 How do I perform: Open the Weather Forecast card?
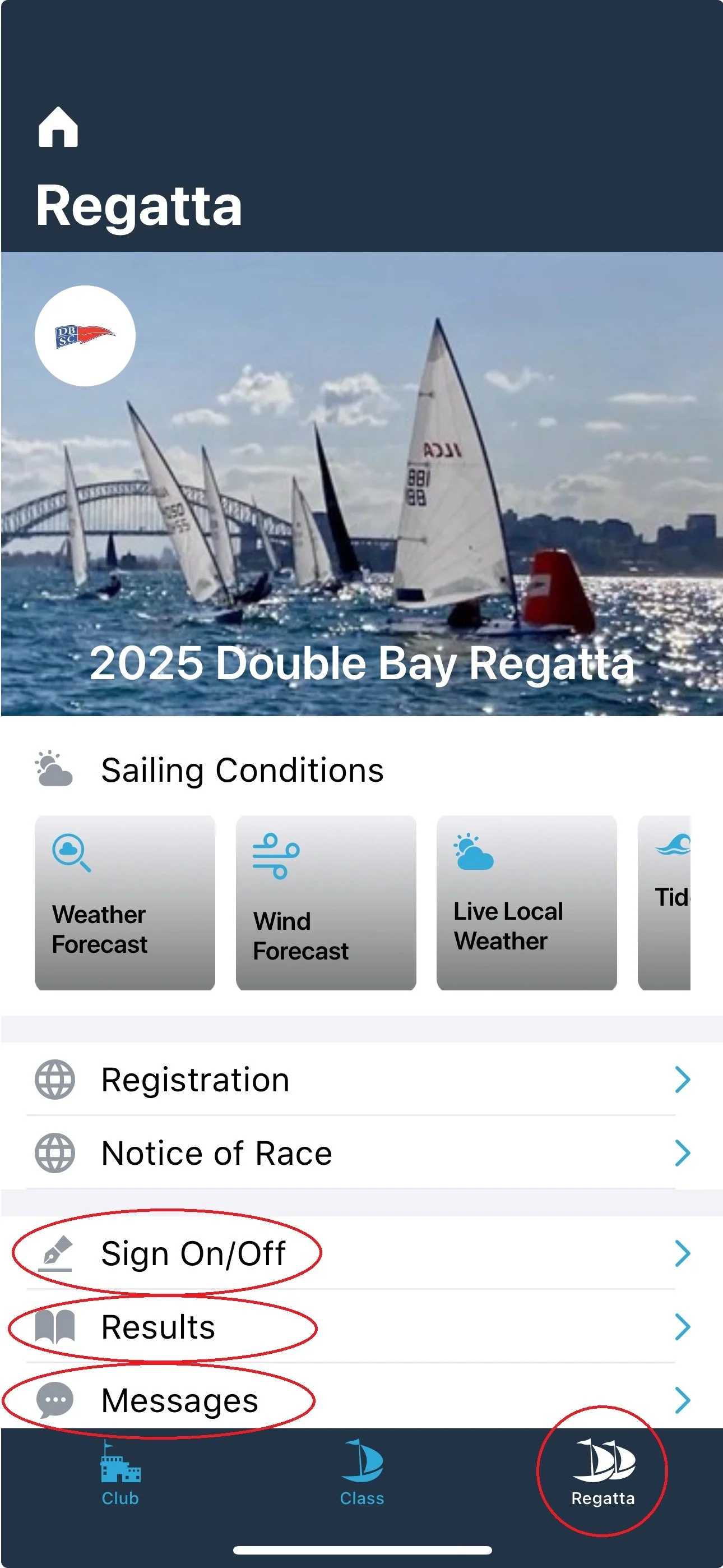125,902
